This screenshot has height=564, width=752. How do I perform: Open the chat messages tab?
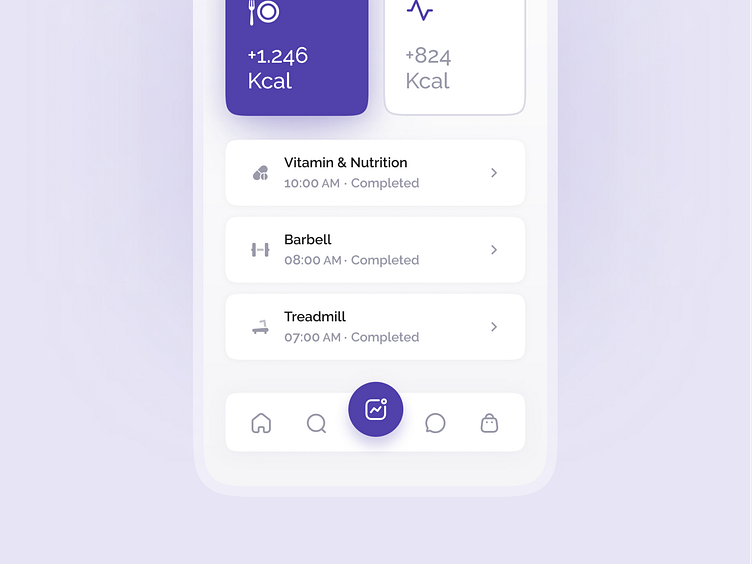435,423
